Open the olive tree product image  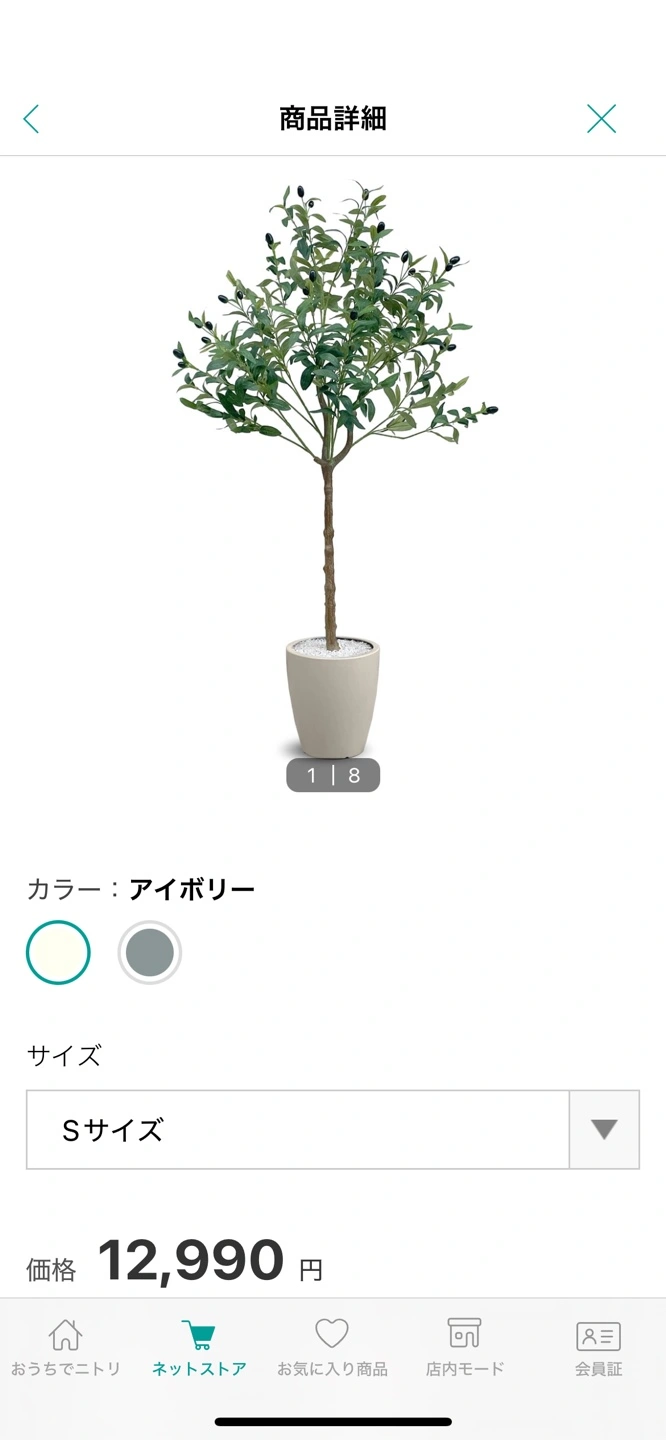click(333, 470)
